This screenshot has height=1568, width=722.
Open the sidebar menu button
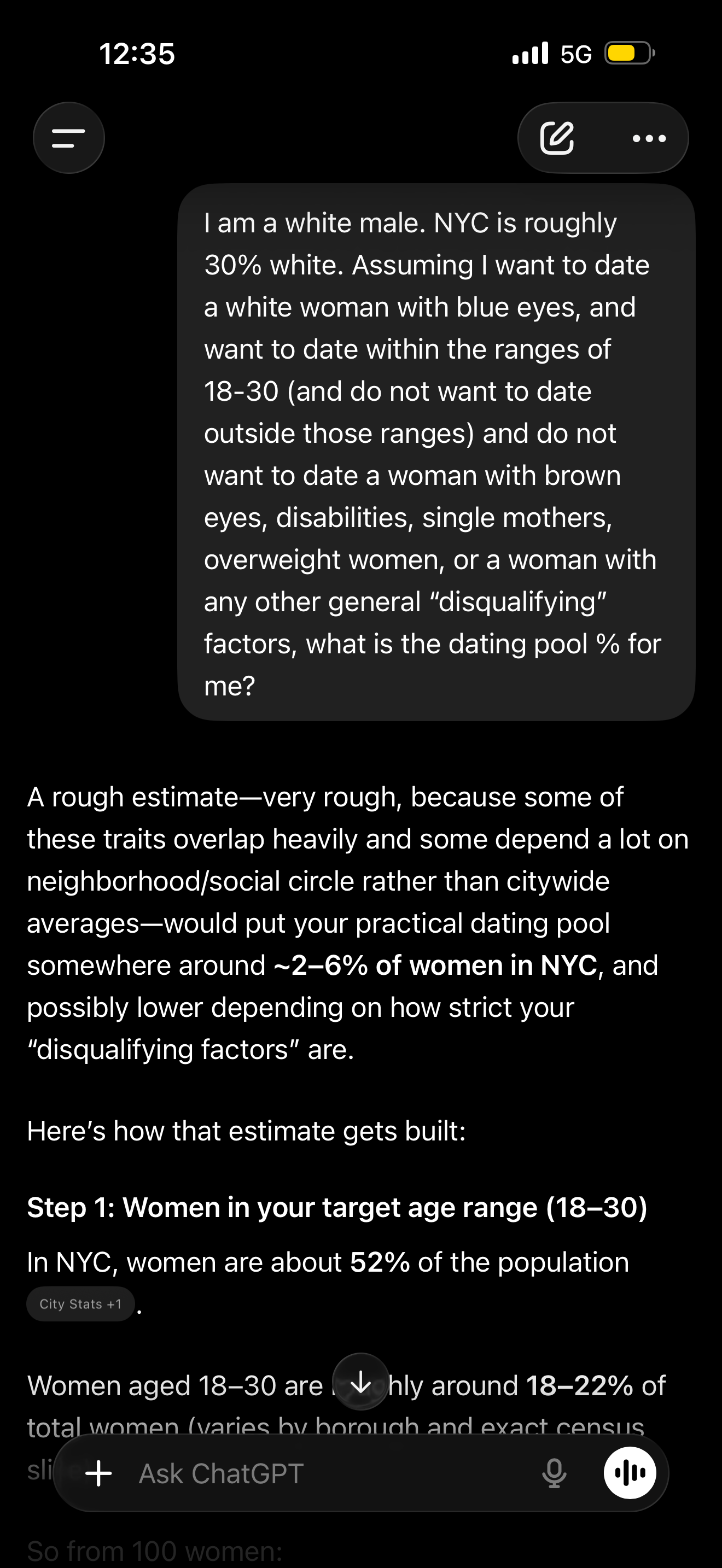[69, 138]
